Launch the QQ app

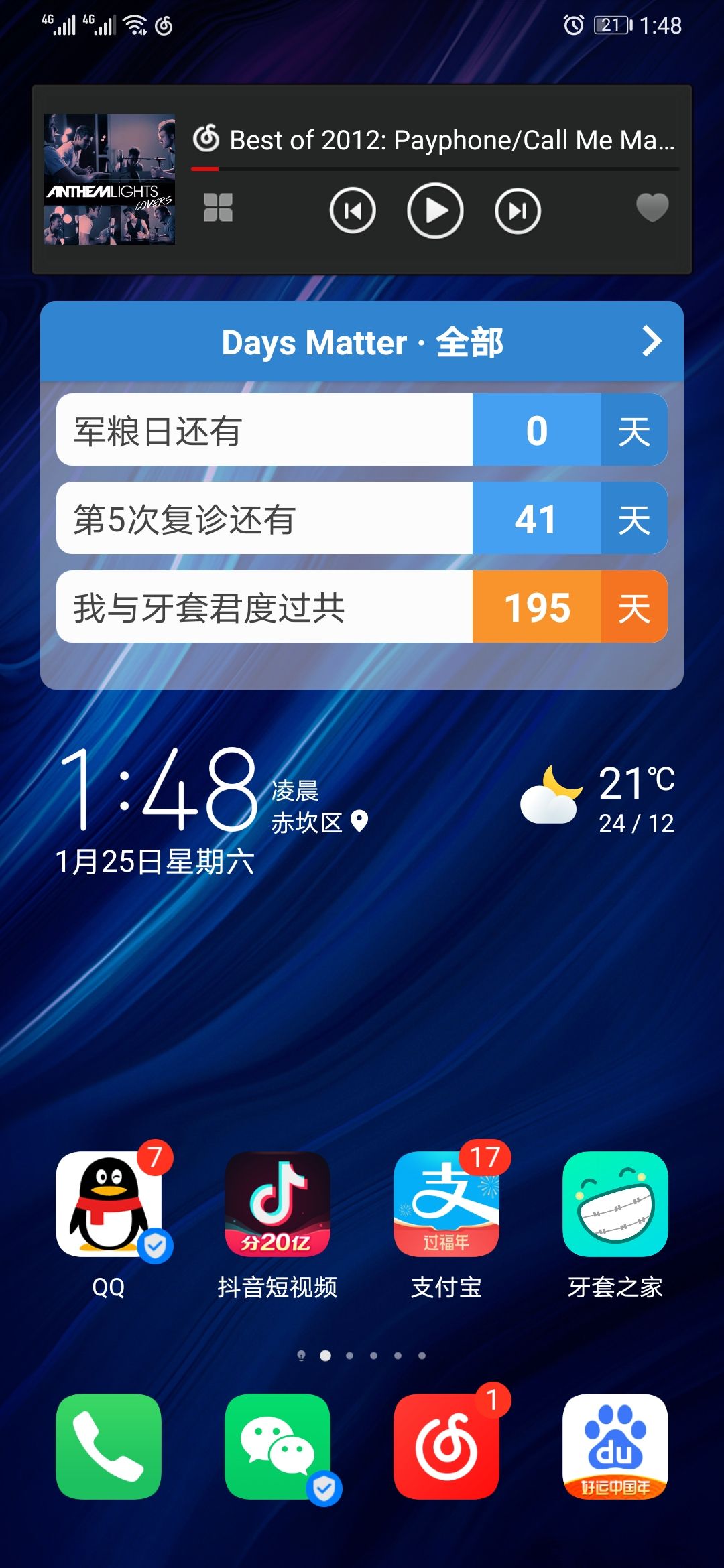pos(109,1205)
